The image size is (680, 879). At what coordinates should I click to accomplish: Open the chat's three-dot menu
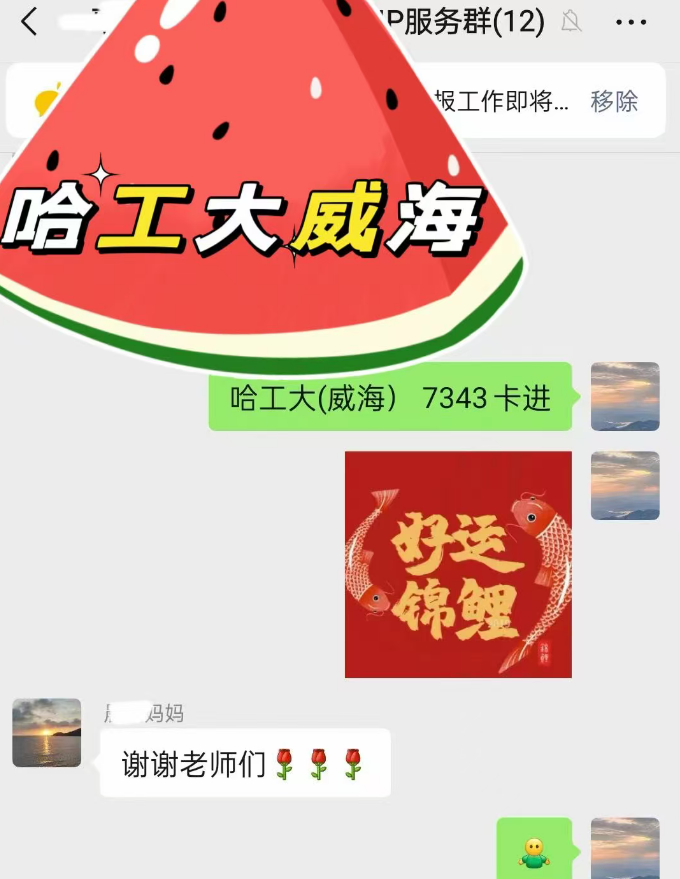(631, 22)
